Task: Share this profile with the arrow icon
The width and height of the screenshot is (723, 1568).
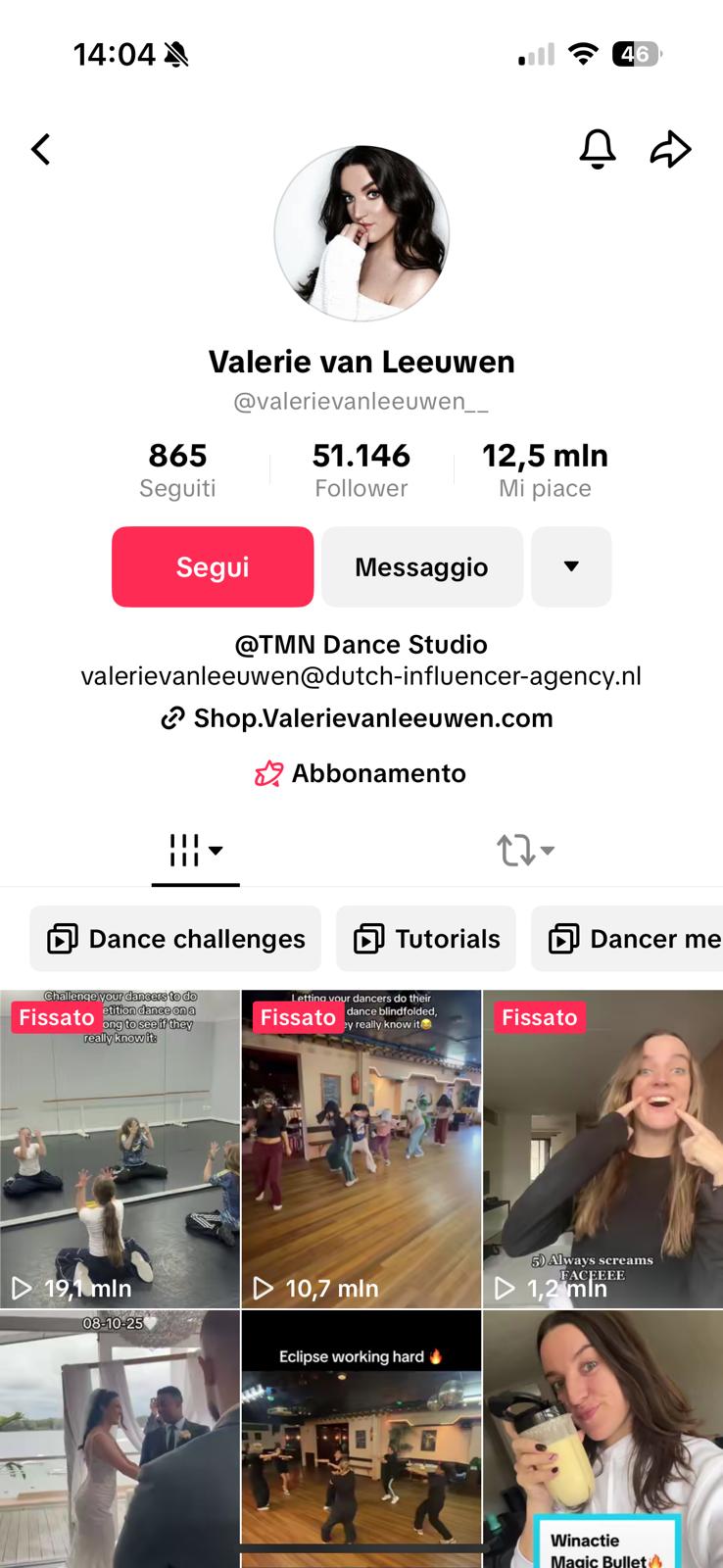Action: 671,150
